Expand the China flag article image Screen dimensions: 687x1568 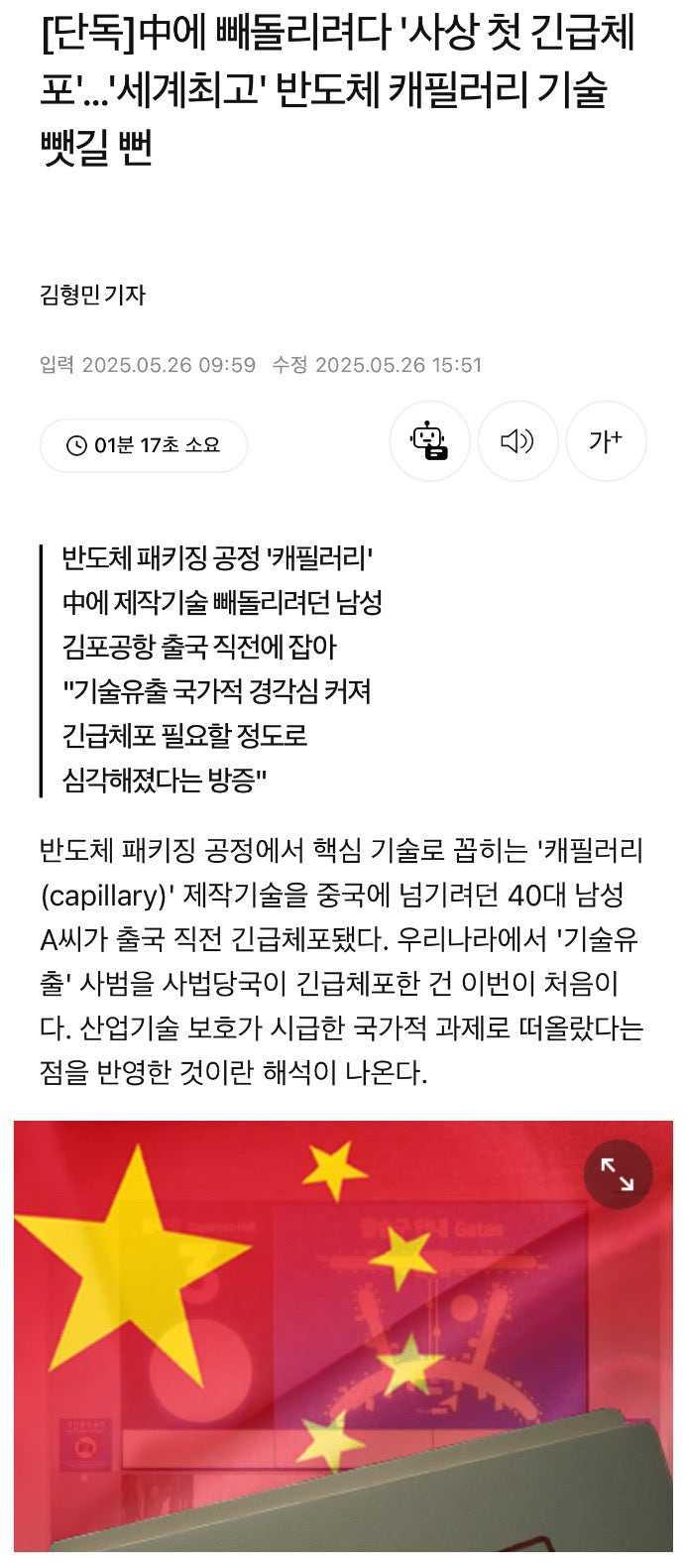(x=618, y=1174)
